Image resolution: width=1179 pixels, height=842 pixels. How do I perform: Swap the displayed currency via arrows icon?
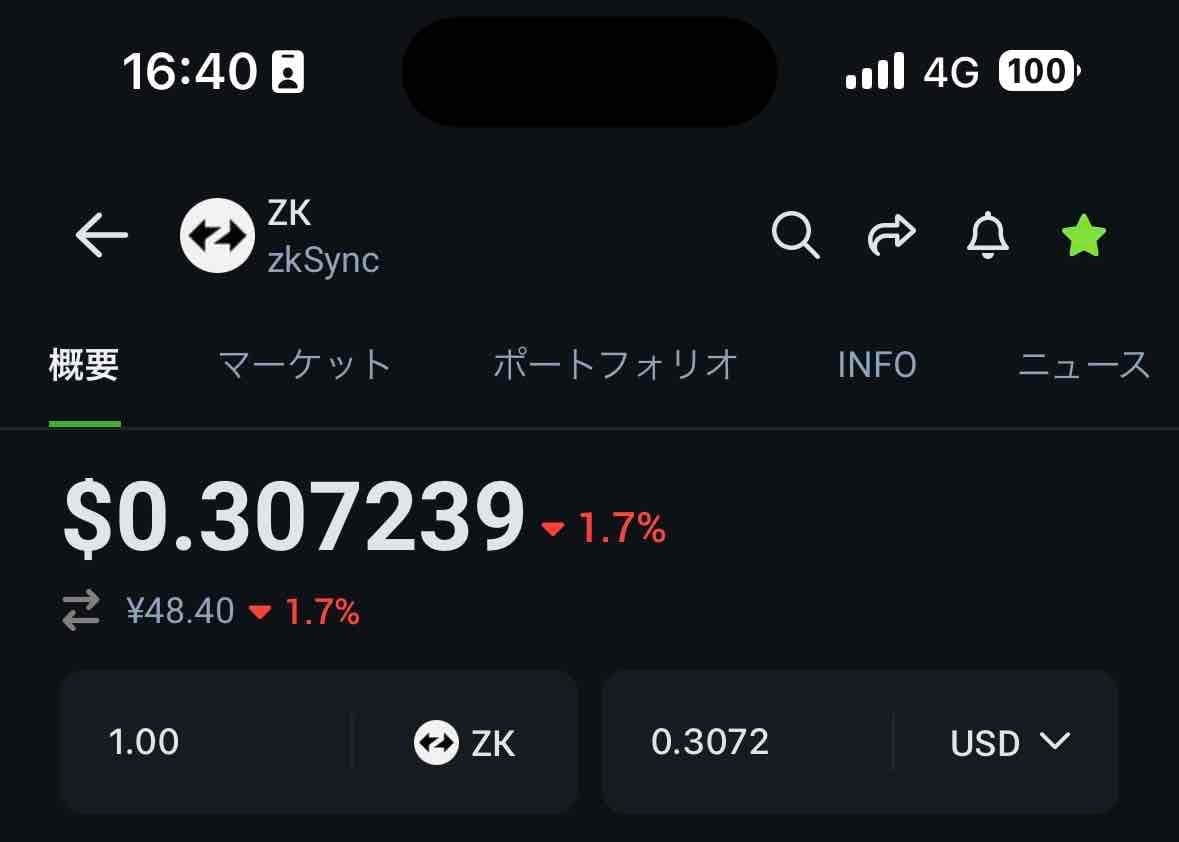(81, 610)
